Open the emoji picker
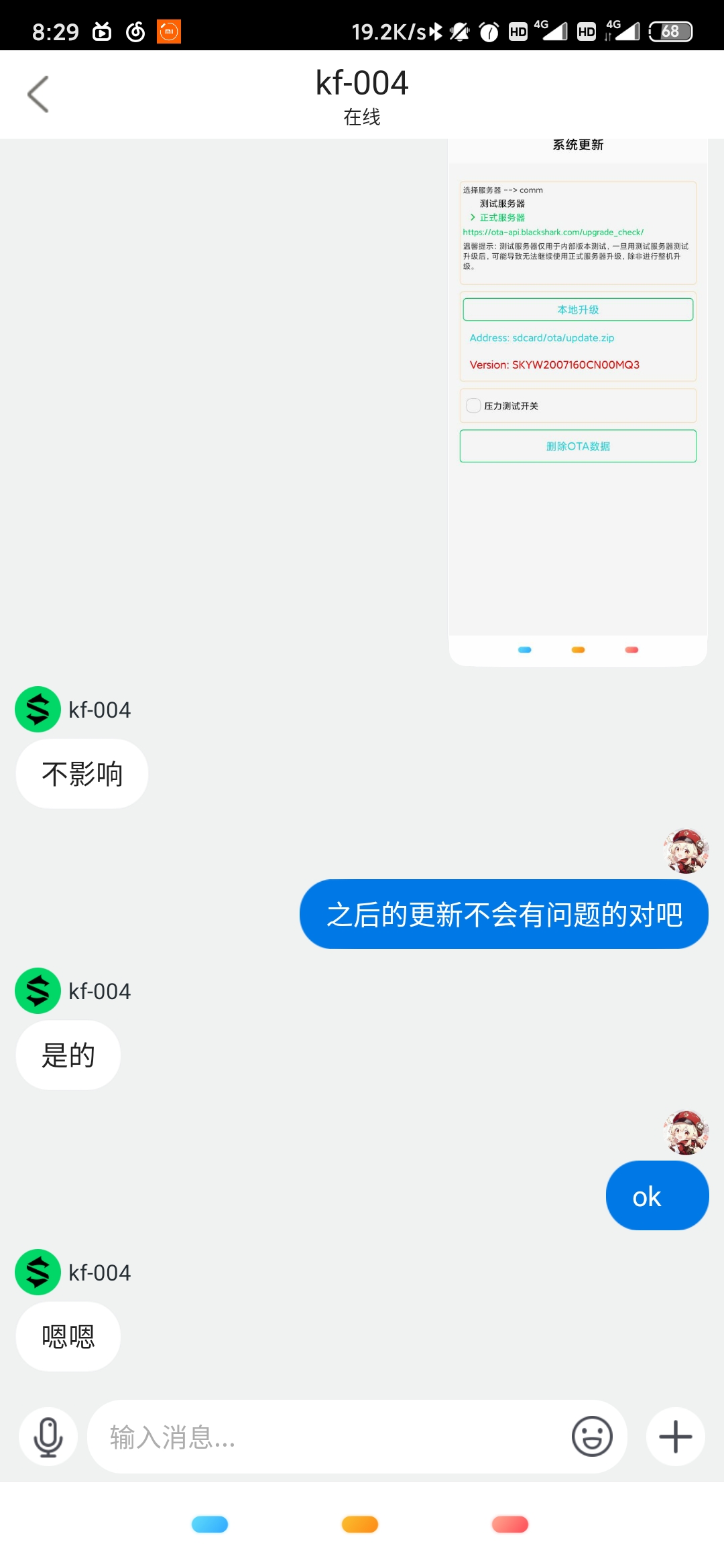Image resolution: width=724 pixels, height=1568 pixels. (x=592, y=1437)
